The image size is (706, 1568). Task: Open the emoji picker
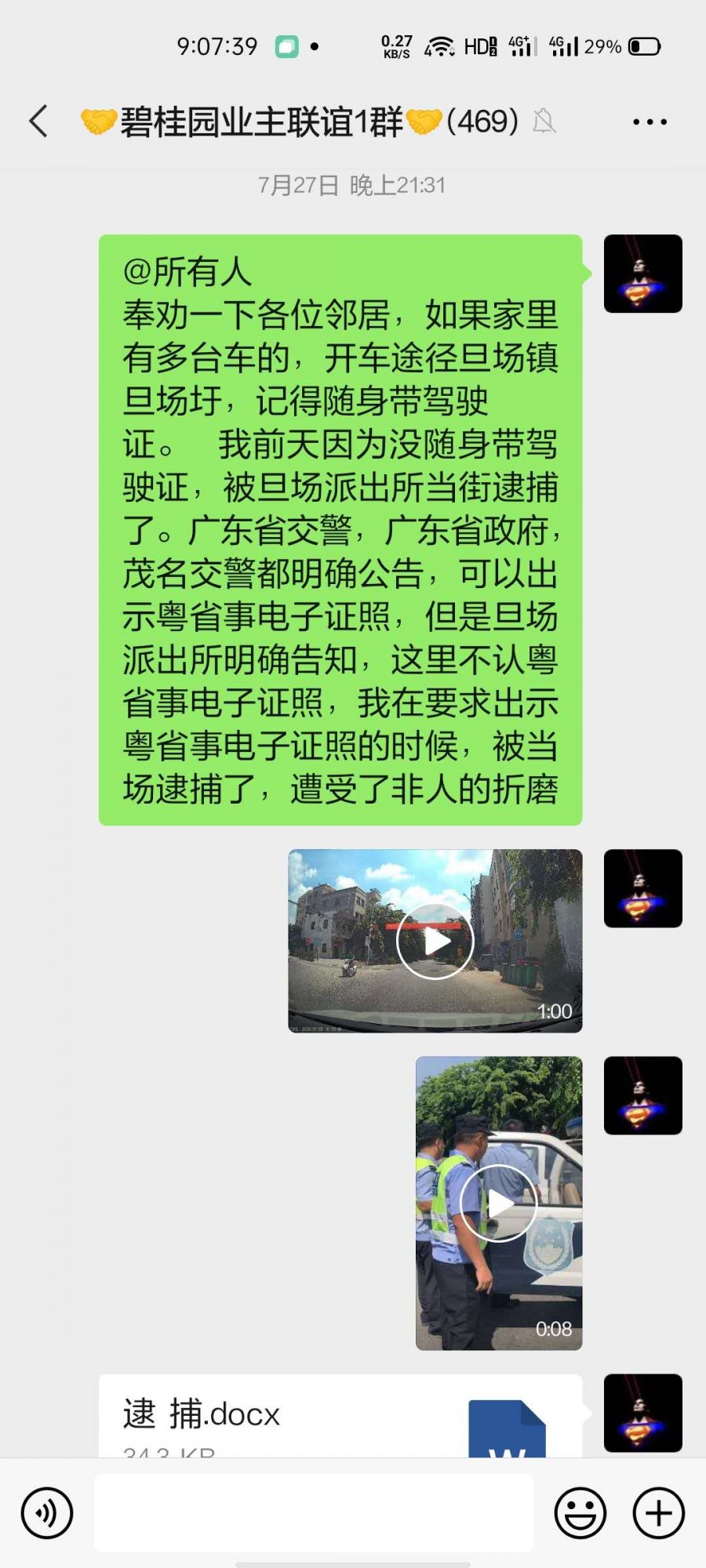pos(580,1513)
